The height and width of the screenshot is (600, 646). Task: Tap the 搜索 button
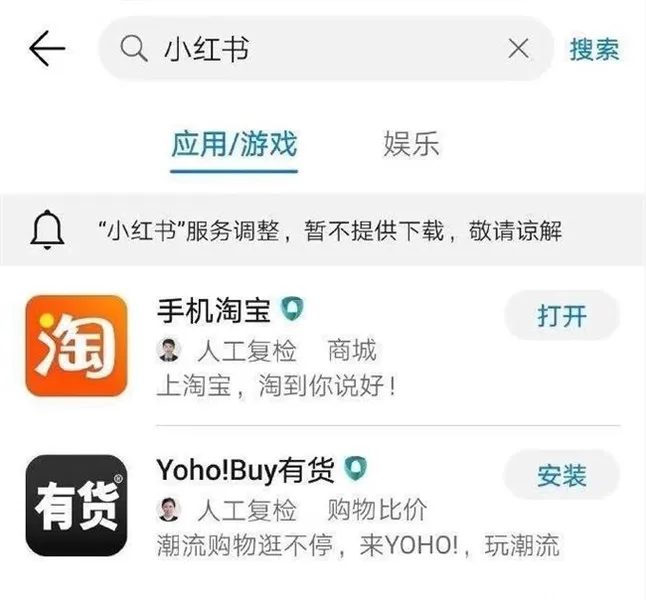(594, 49)
